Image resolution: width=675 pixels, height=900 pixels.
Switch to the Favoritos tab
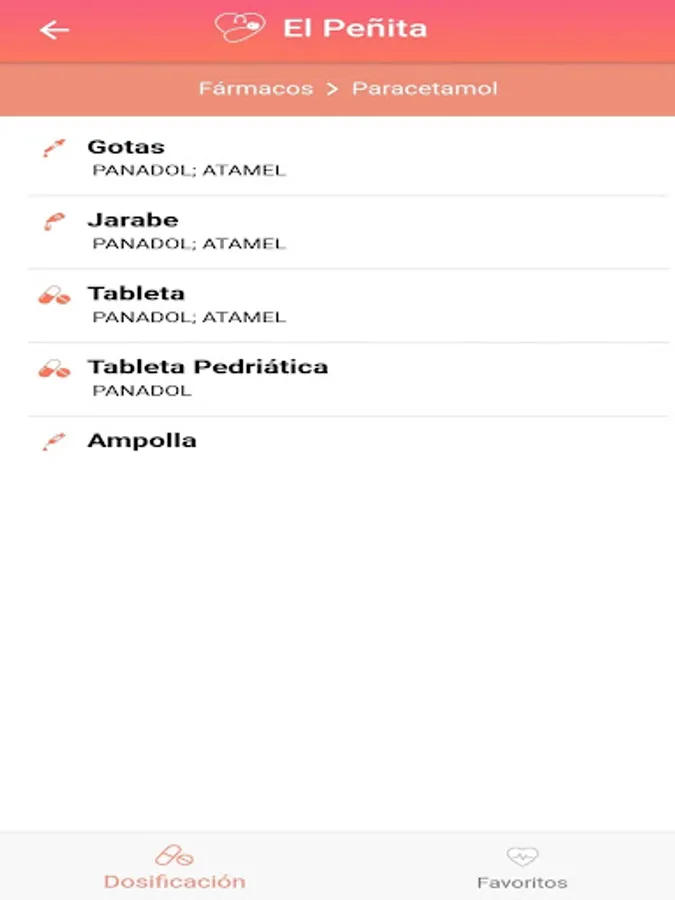[521, 868]
